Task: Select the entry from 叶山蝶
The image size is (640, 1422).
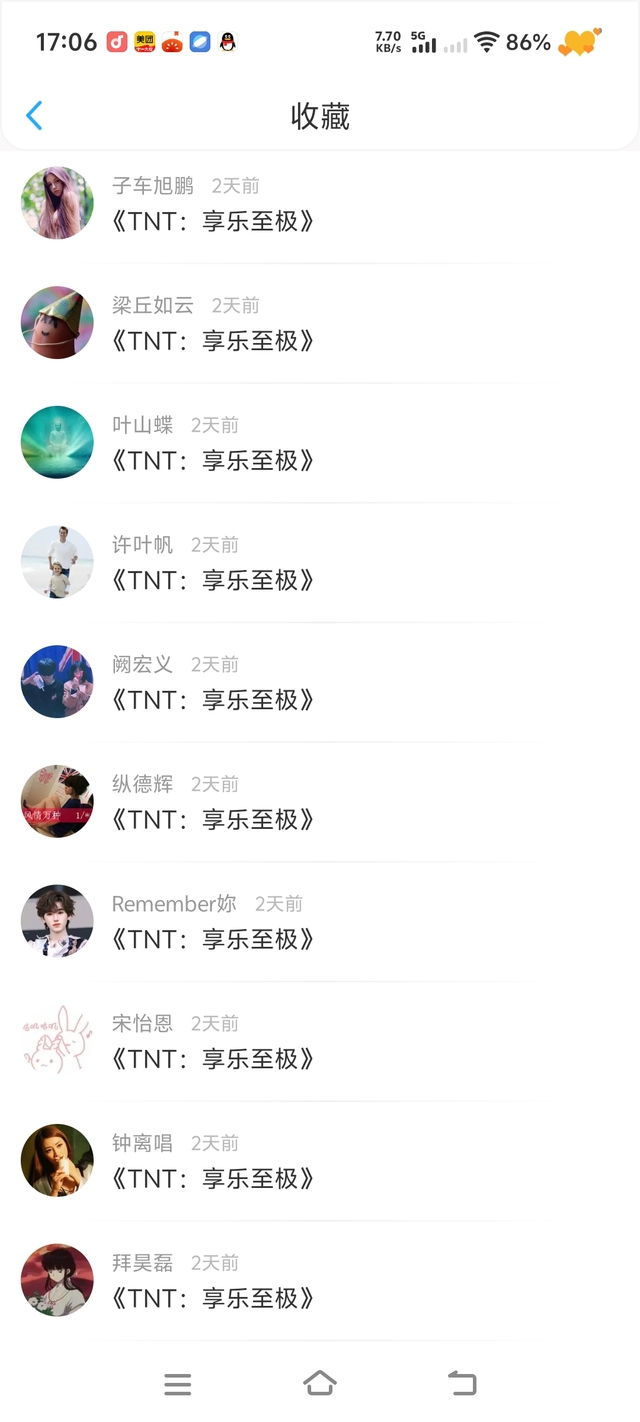Action: point(213,461)
